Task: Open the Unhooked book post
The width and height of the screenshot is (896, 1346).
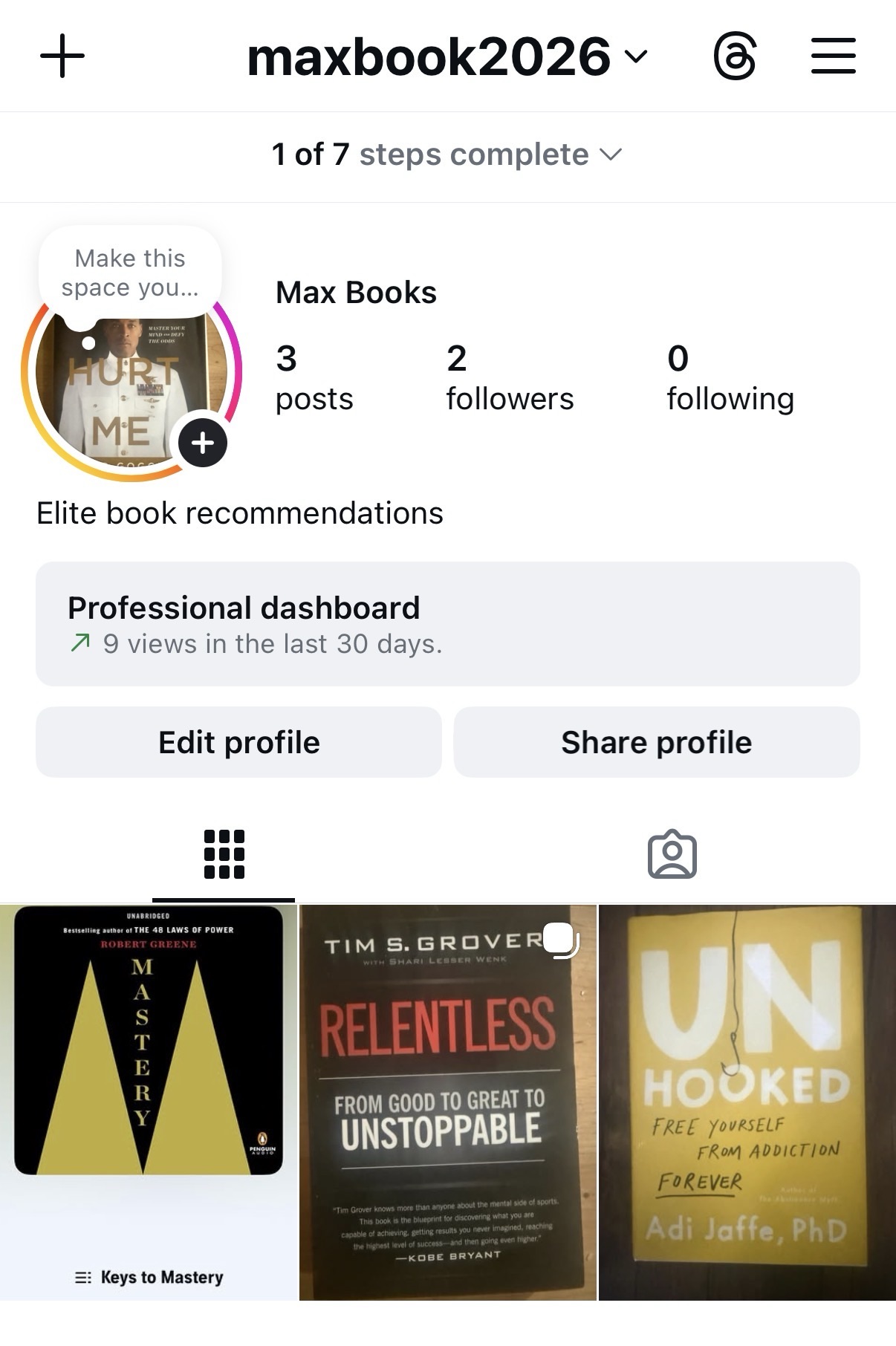Action: [x=747, y=1102]
